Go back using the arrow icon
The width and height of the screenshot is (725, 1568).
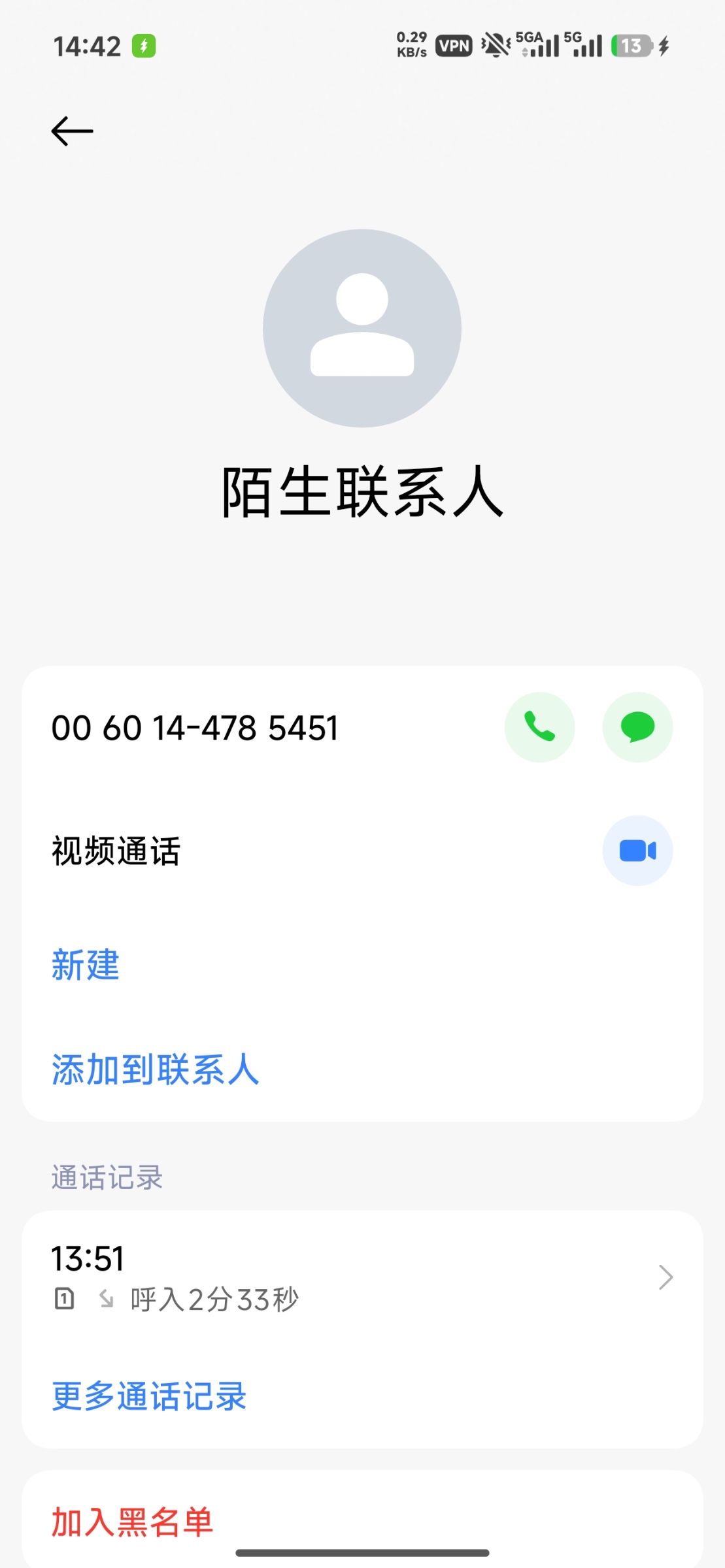[x=72, y=131]
